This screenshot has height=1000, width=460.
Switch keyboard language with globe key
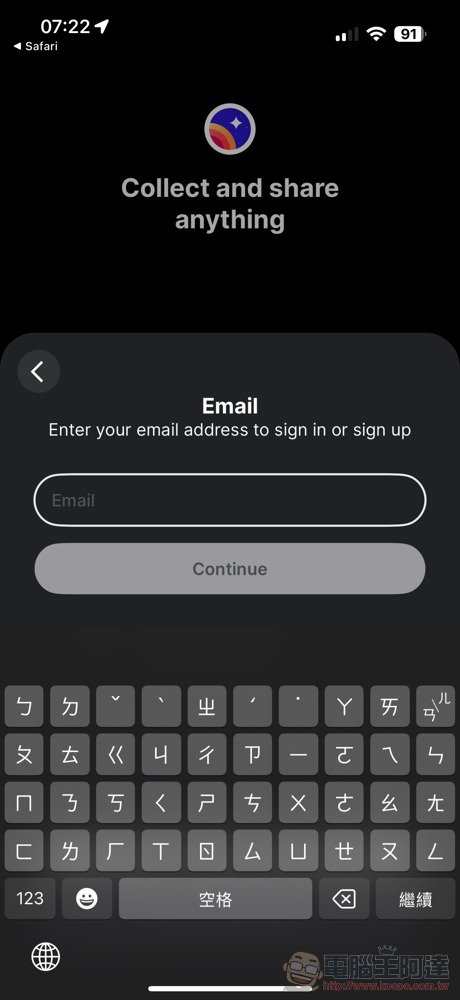tap(46, 957)
